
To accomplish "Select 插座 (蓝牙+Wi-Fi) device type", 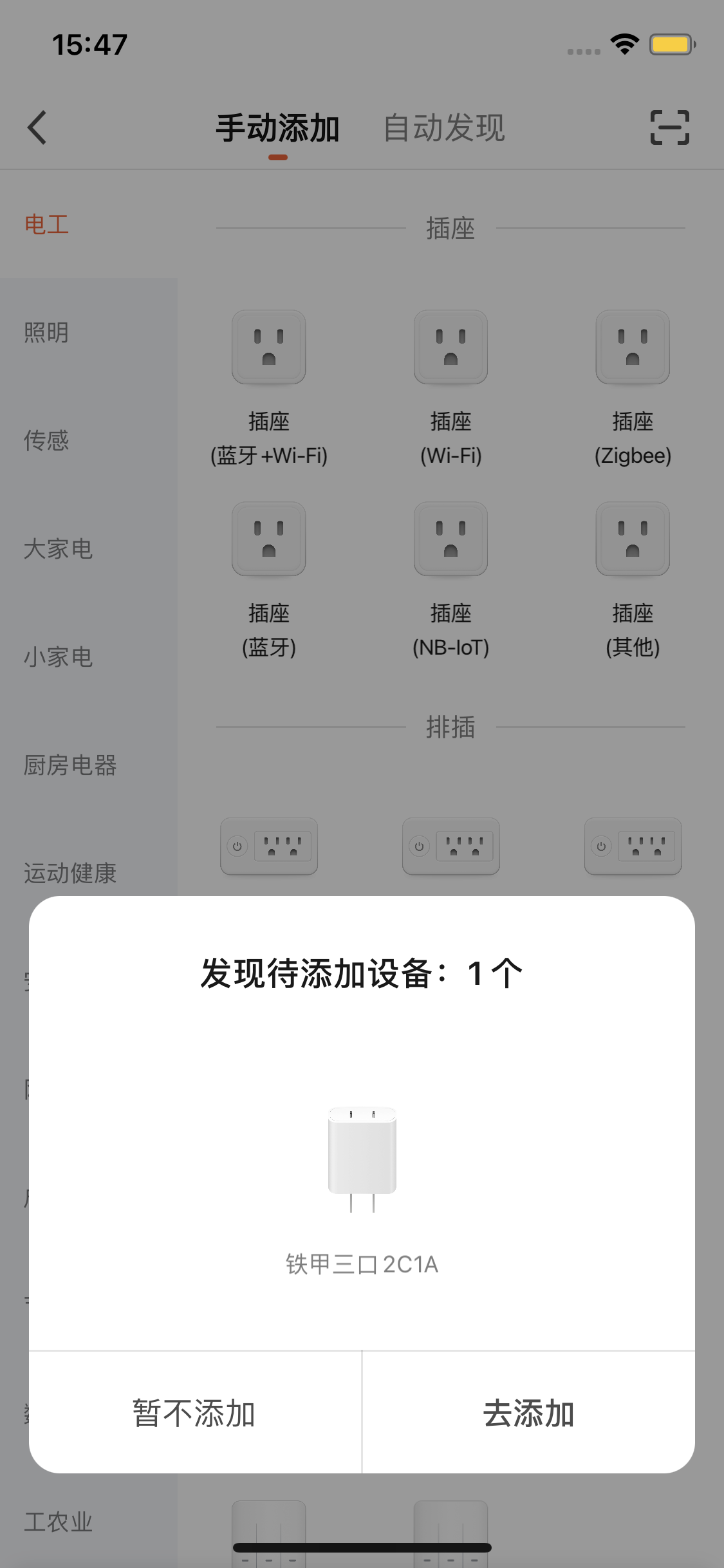I will [x=269, y=386].
